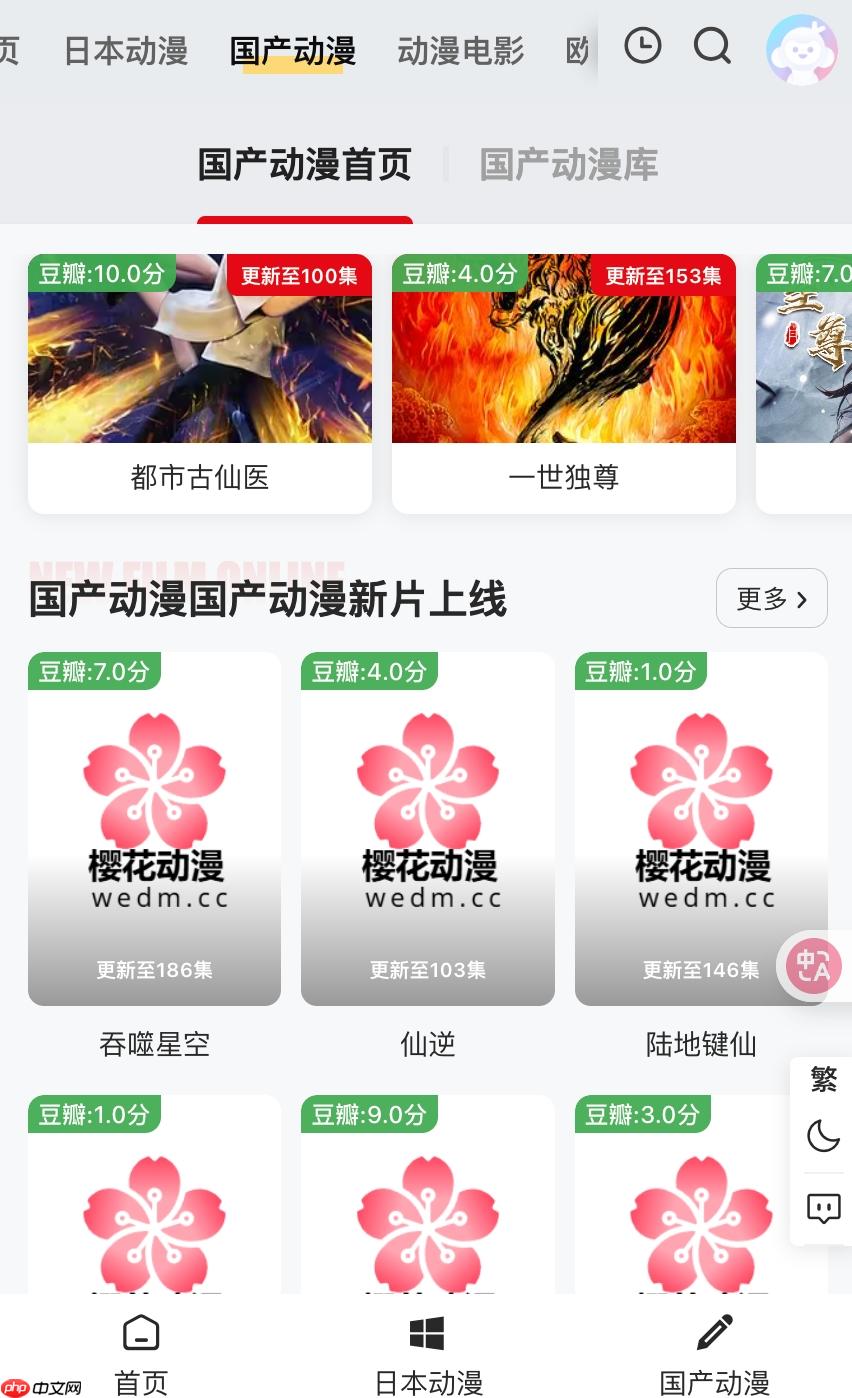
Task: Switch to the 国产动漫库 tab
Action: [x=566, y=164]
